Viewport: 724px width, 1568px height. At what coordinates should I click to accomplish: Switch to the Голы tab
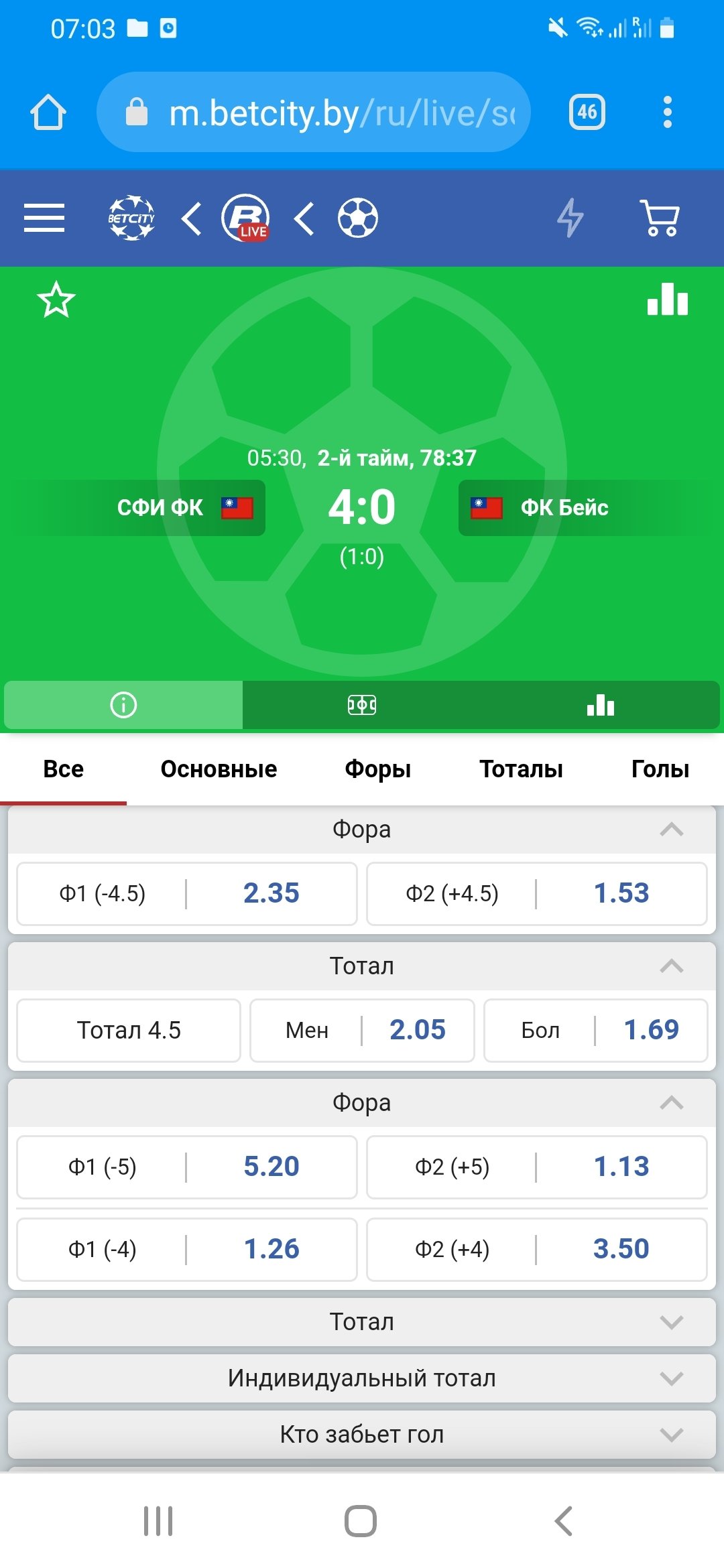click(x=660, y=769)
